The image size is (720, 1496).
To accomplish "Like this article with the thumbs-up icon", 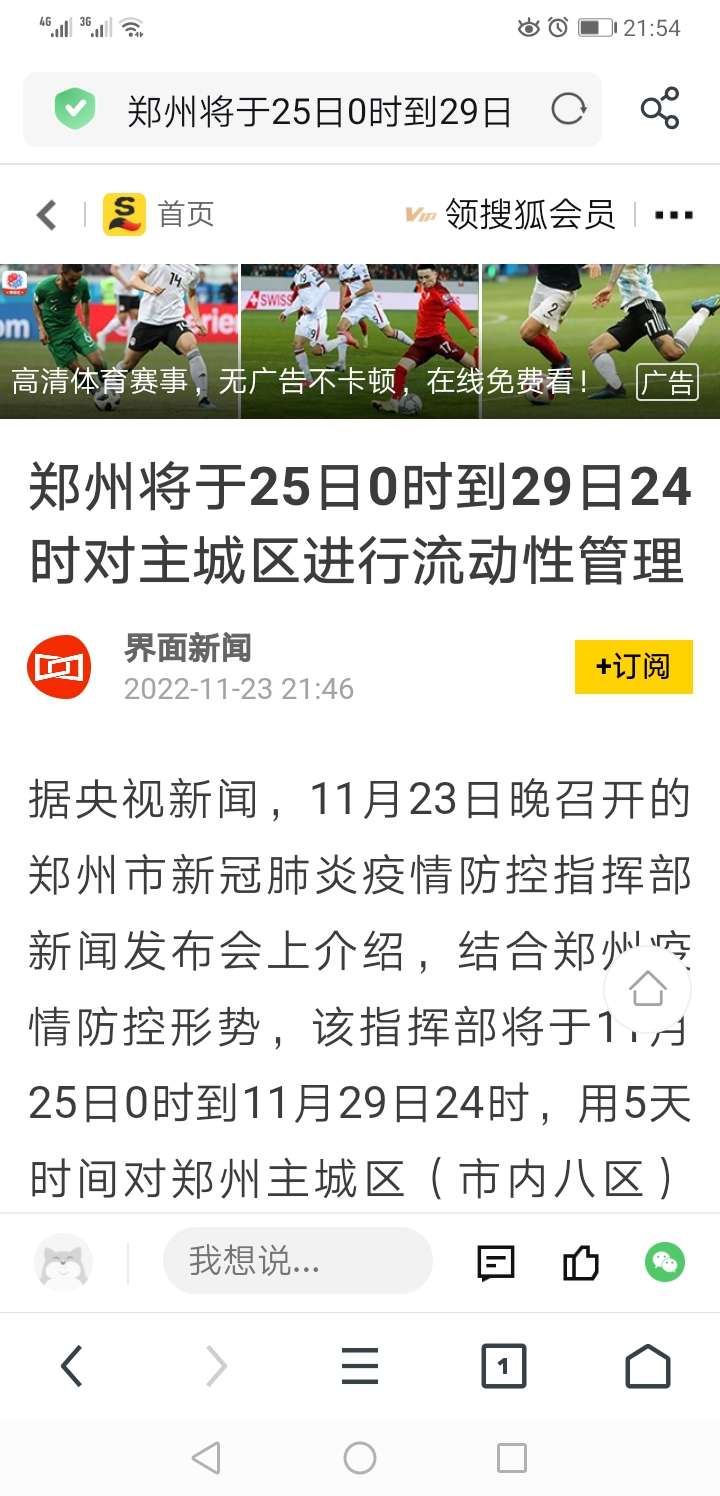I will pyautogui.click(x=581, y=1263).
